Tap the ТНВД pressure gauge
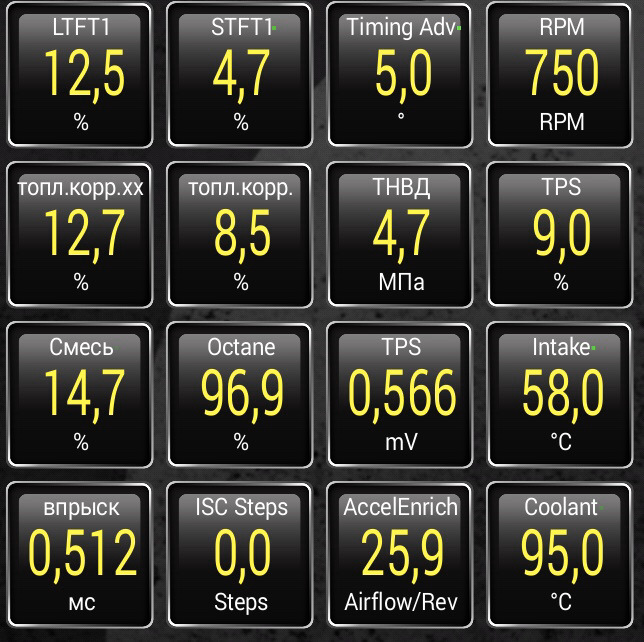The height and width of the screenshot is (642, 644). pos(401,235)
